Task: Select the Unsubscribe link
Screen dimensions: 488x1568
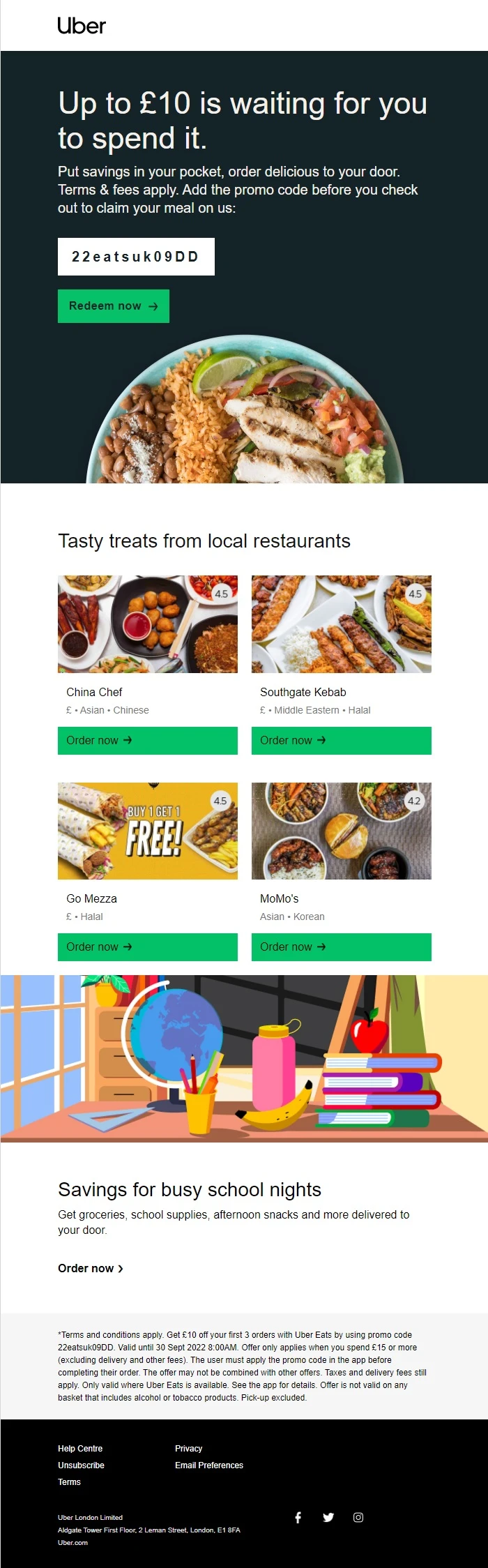Action: (x=81, y=1465)
